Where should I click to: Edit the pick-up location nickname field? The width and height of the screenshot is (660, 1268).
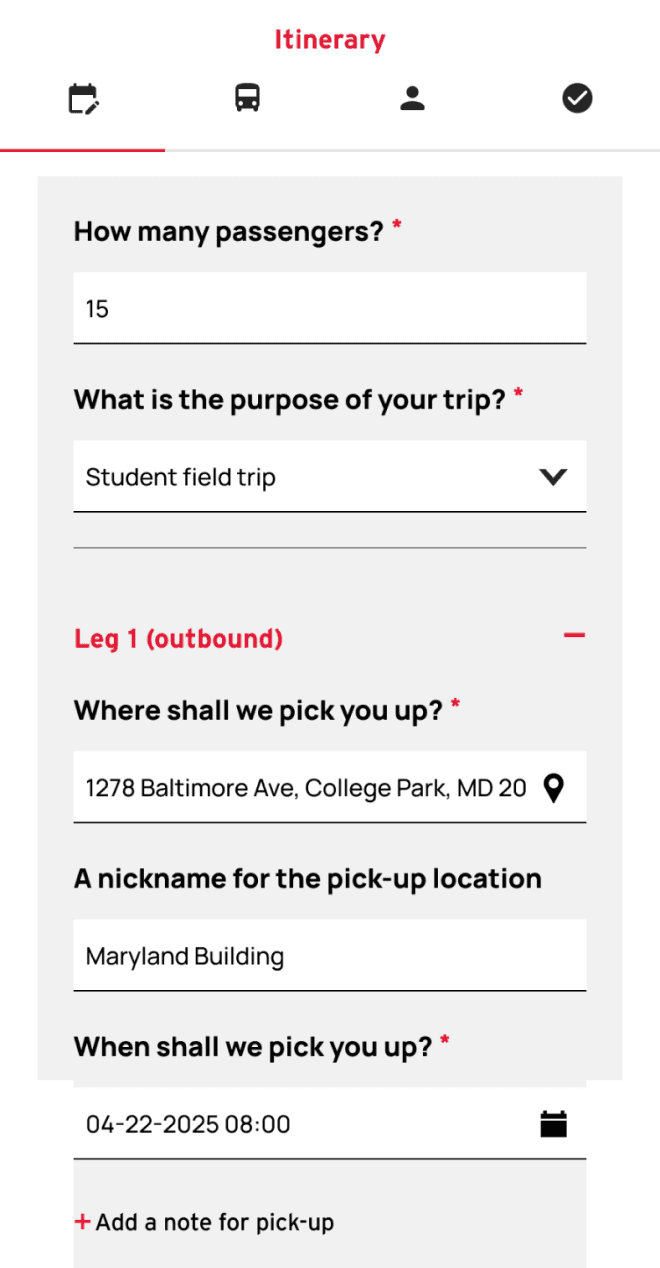pos(329,956)
